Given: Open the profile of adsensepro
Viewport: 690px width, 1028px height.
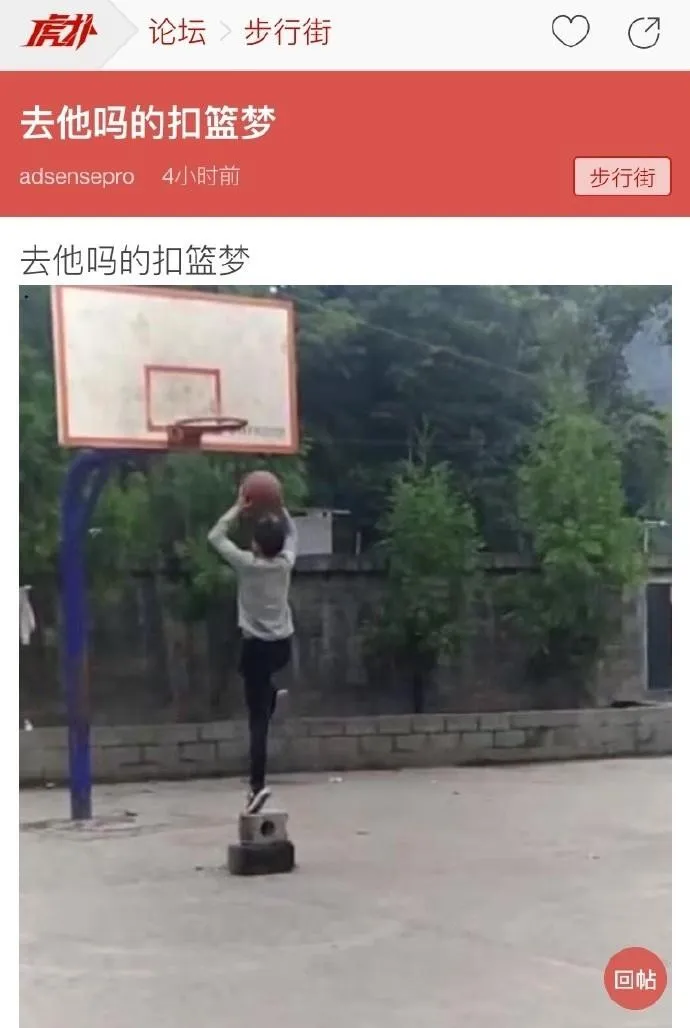Looking at the screenshot, I should click(x=77, y=177).
